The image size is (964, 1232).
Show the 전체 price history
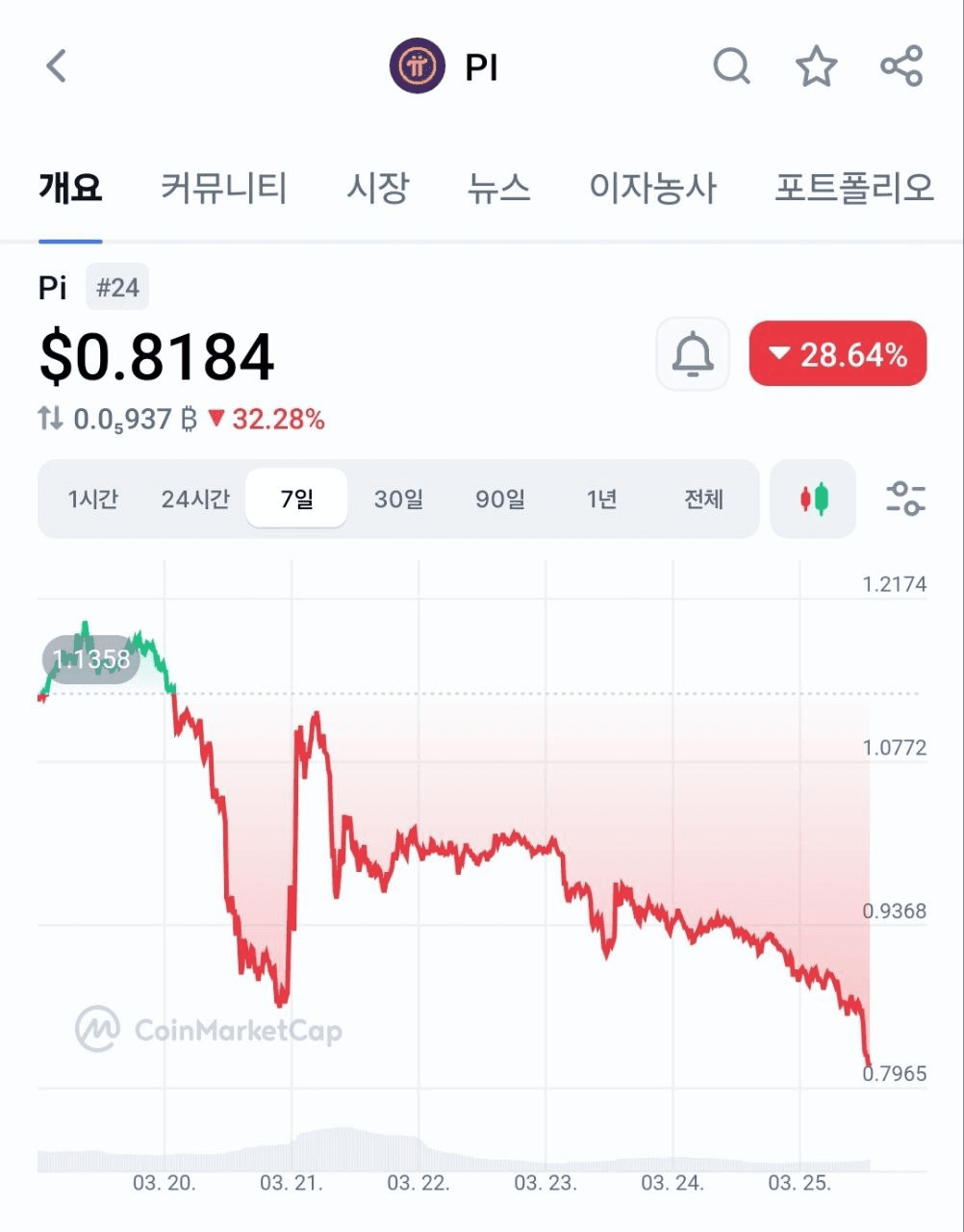pos(703,499)
